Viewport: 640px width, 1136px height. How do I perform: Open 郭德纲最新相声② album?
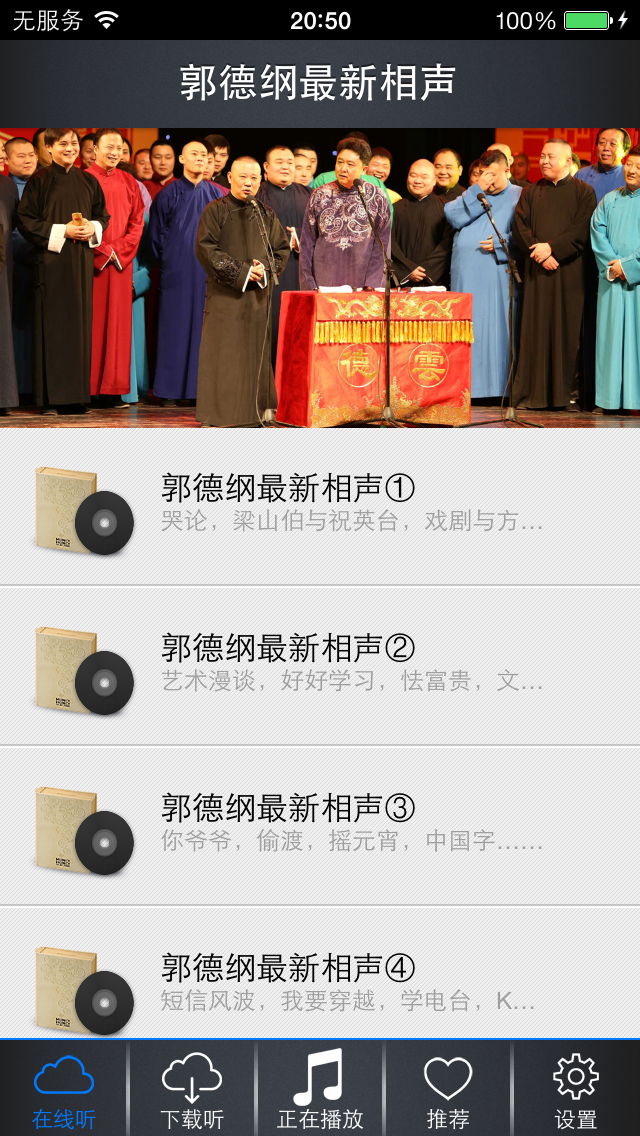(x=320, y=666)
